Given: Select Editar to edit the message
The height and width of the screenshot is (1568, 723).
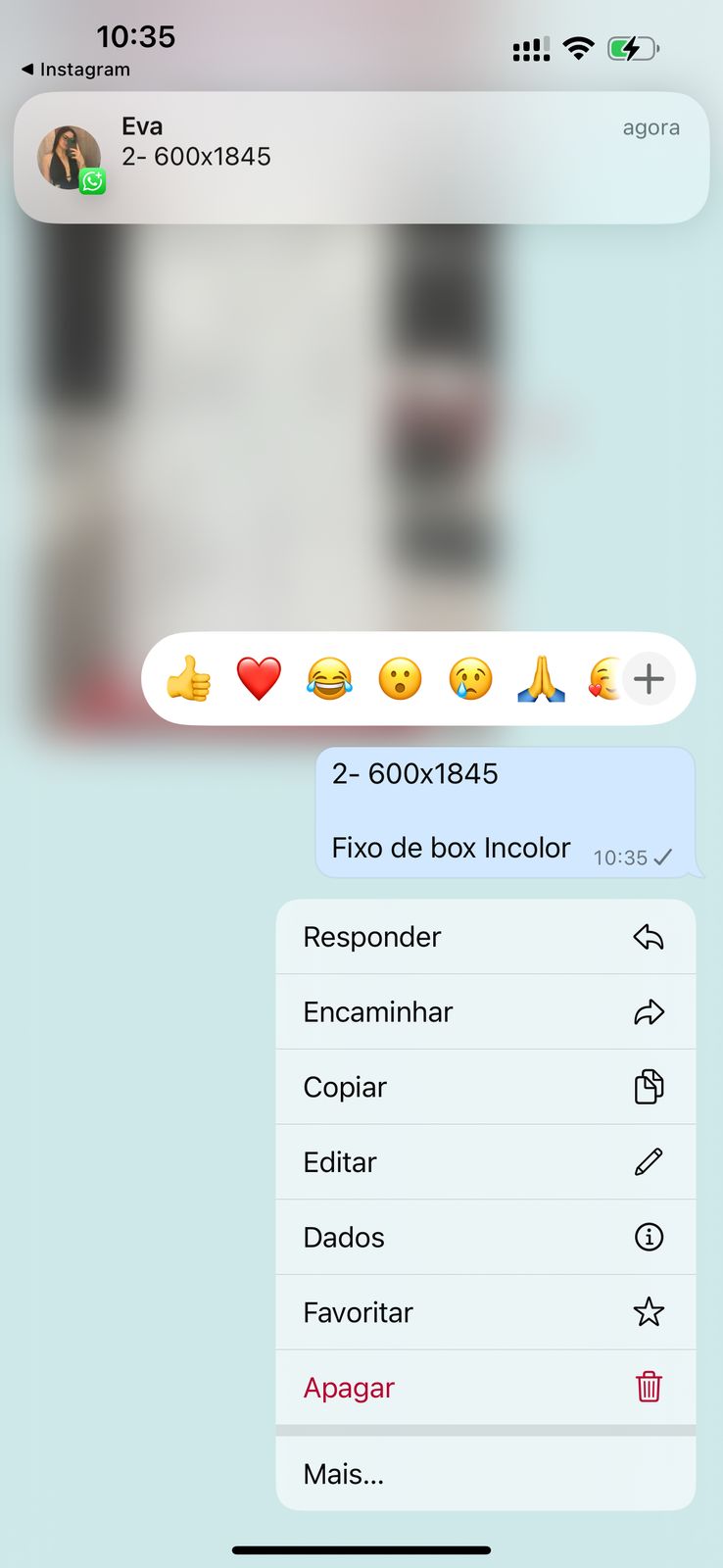Looking at the screenshot, I should click(x=486, y=1162).
